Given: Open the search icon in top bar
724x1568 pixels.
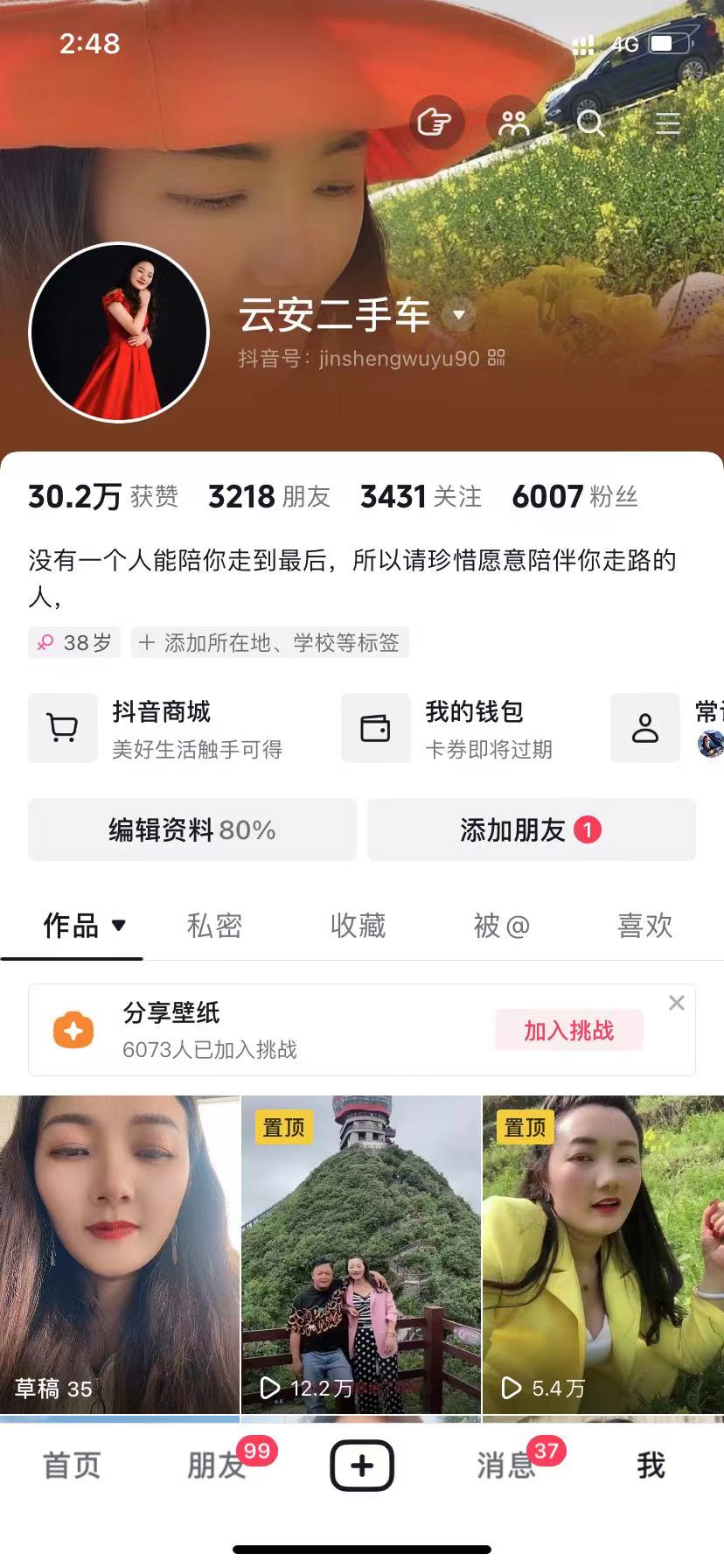Looking at the screenshot, I should tap(591, 123).
